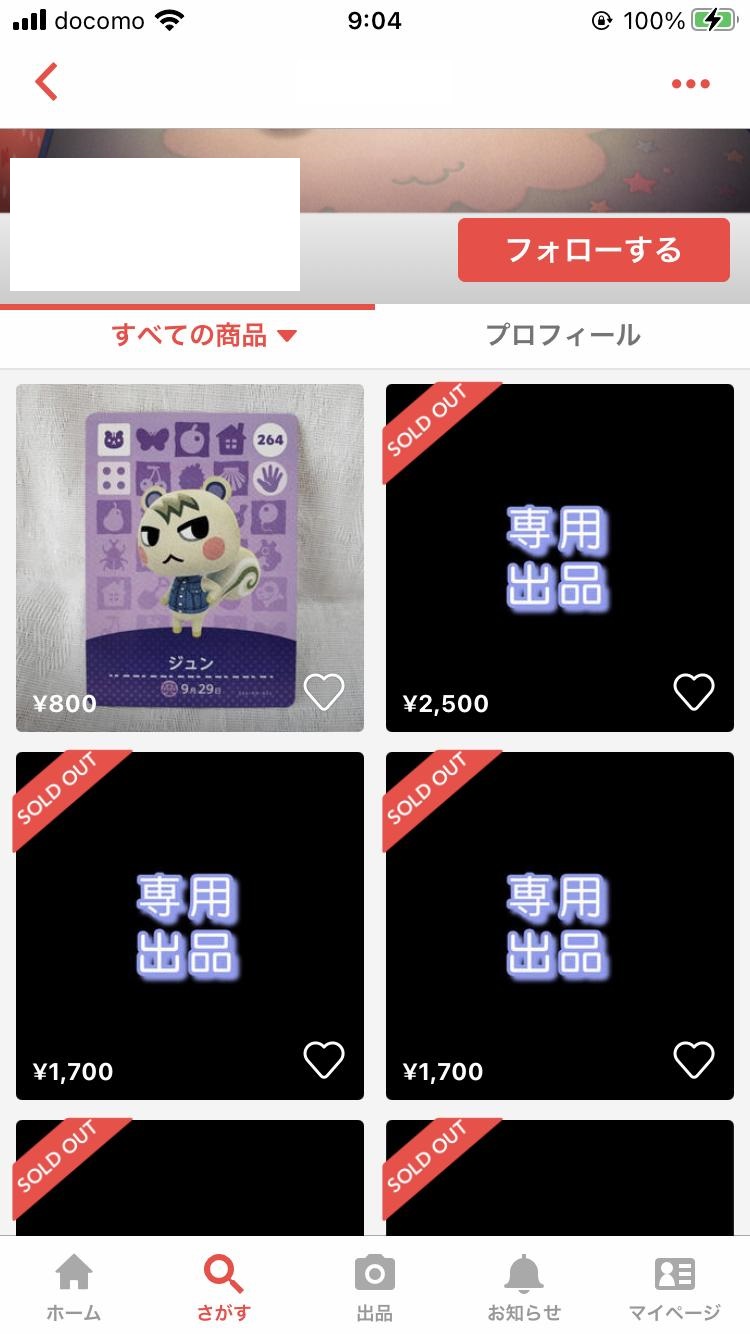Go back using the red arrow

(x=46, y=82)
